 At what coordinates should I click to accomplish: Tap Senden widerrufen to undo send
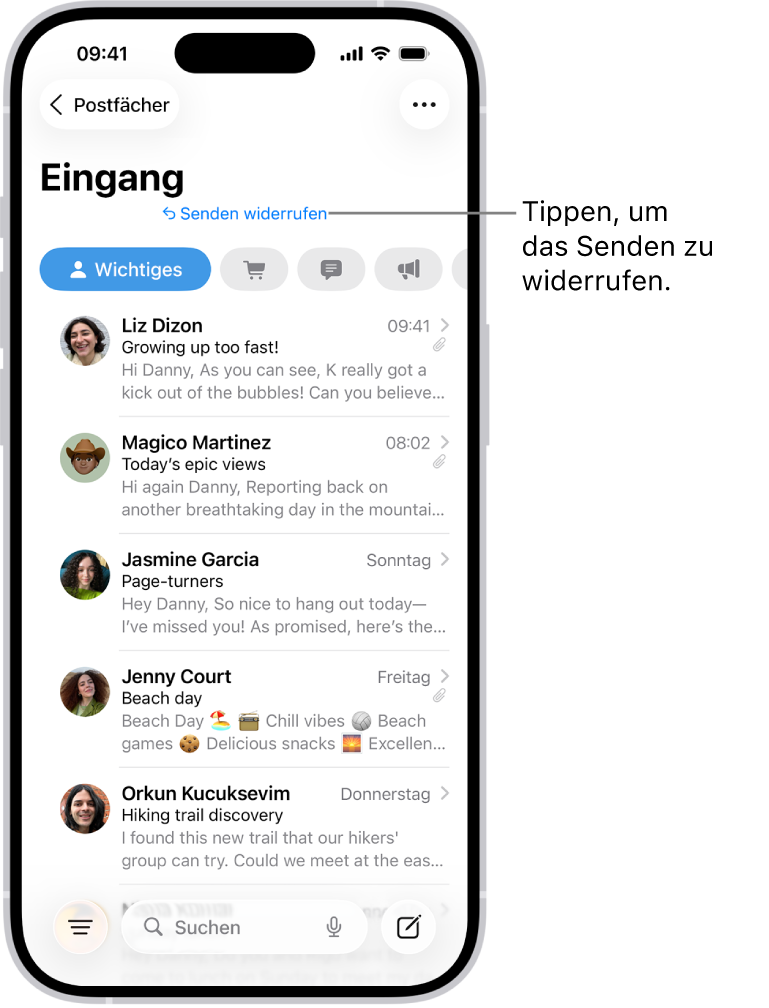click(245, 214)
